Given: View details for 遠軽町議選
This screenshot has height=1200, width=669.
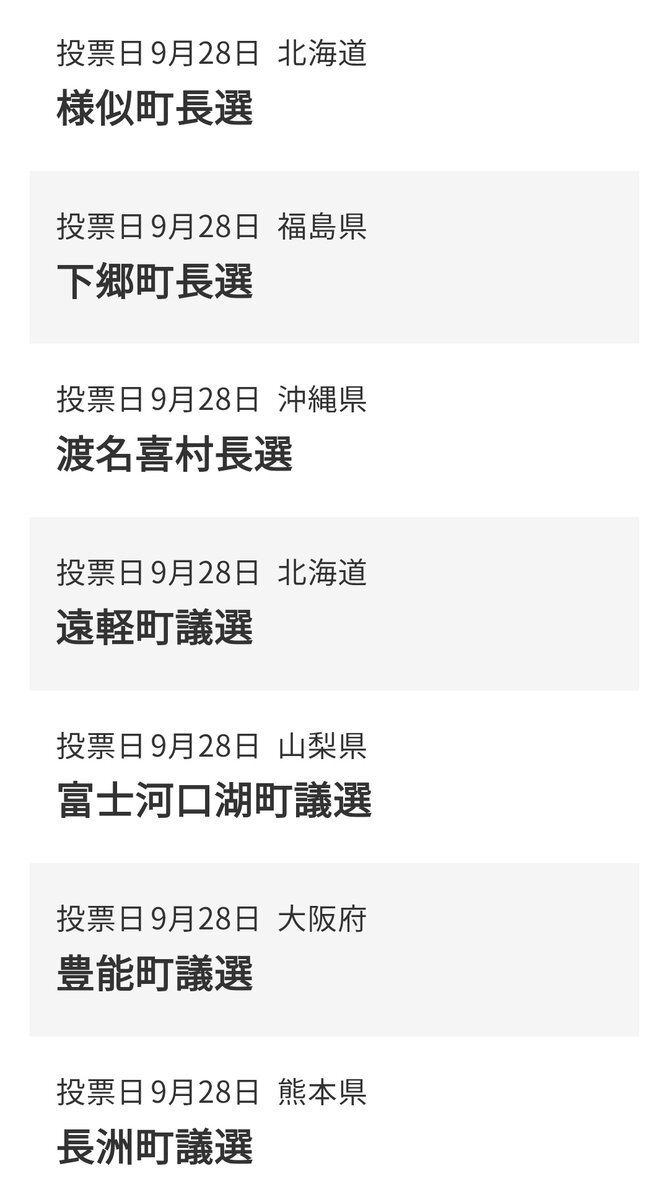Looking at the screenshot, I should click(155, 628).
